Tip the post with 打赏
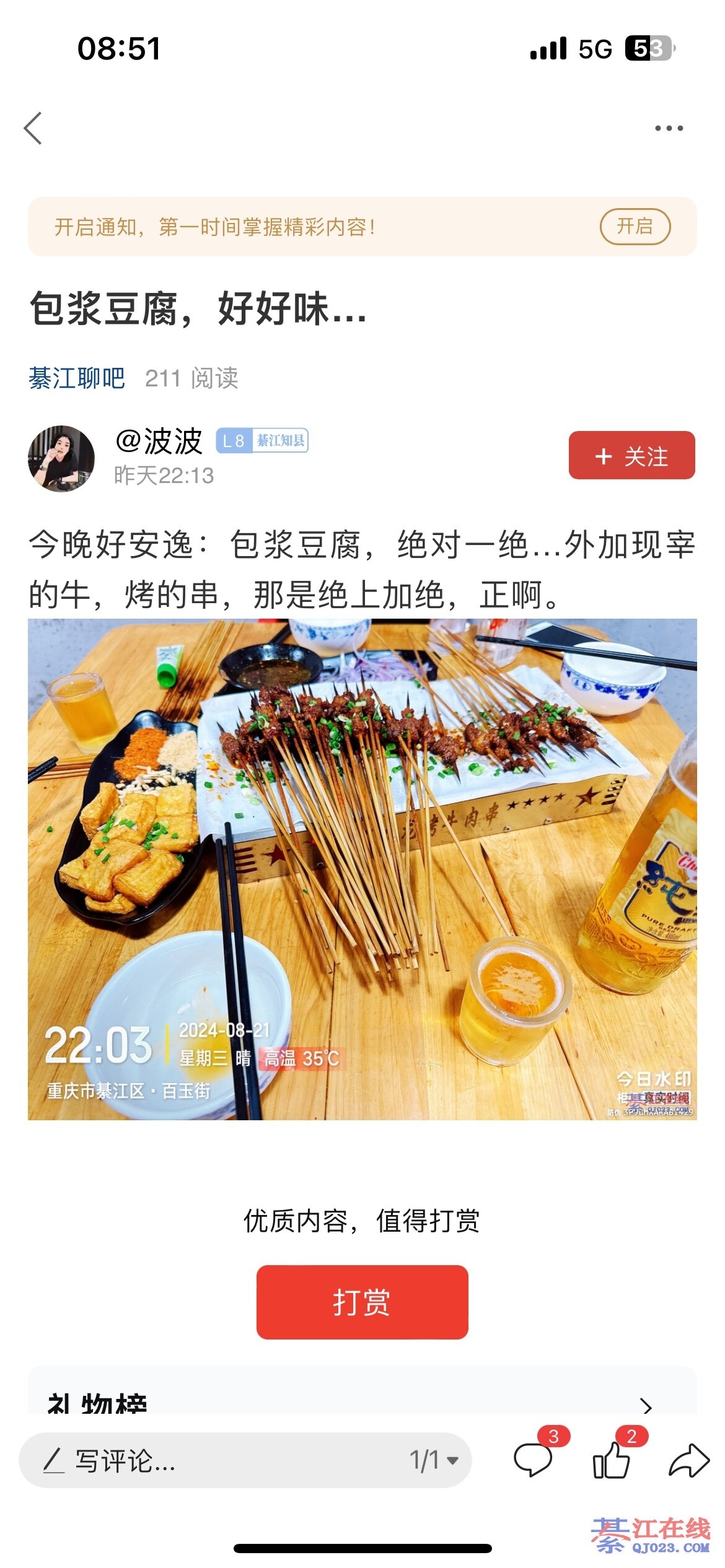Image resolution: width=725 pixels, height=1568 pixels. (x=362, y=1302)
